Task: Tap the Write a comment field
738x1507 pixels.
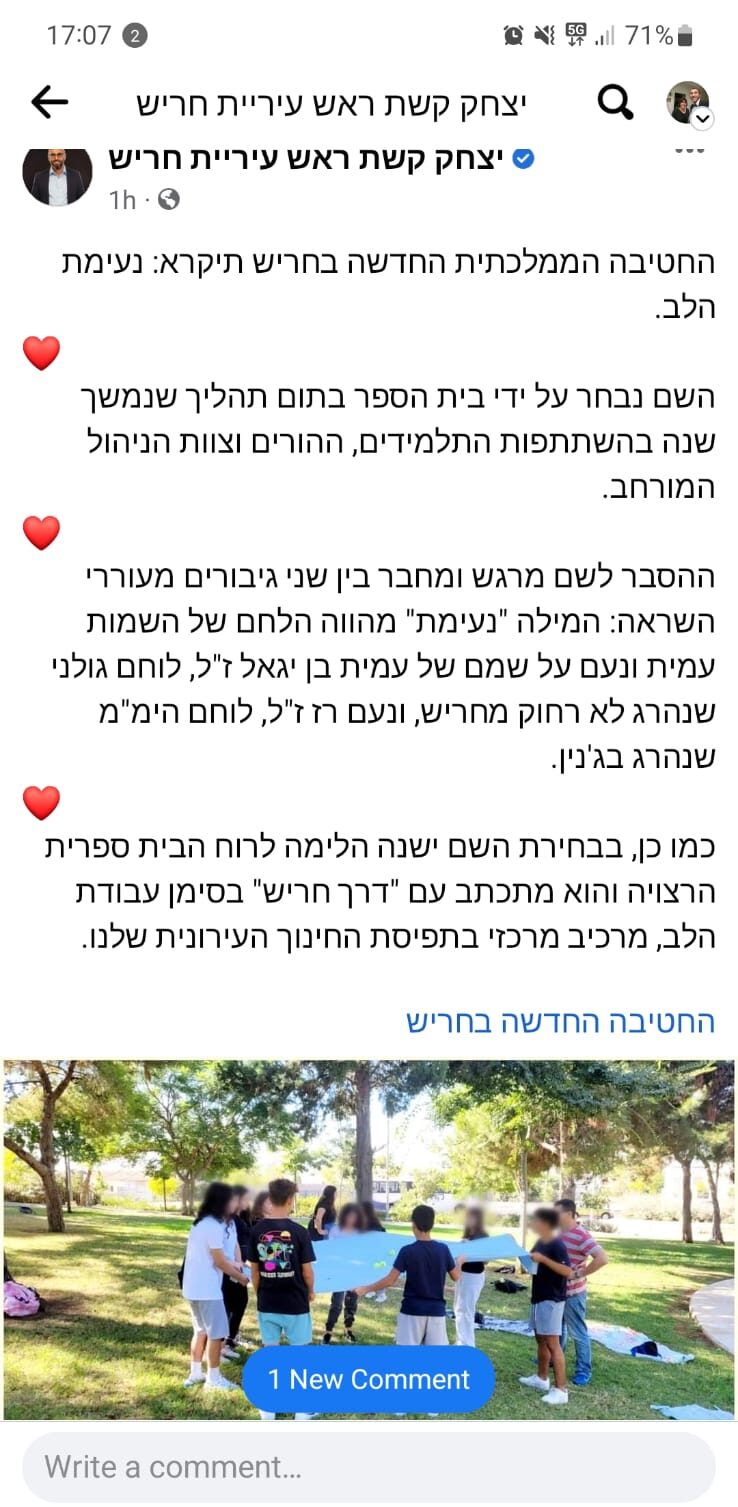Action: pyautogui.click(x=368, y=1466)
